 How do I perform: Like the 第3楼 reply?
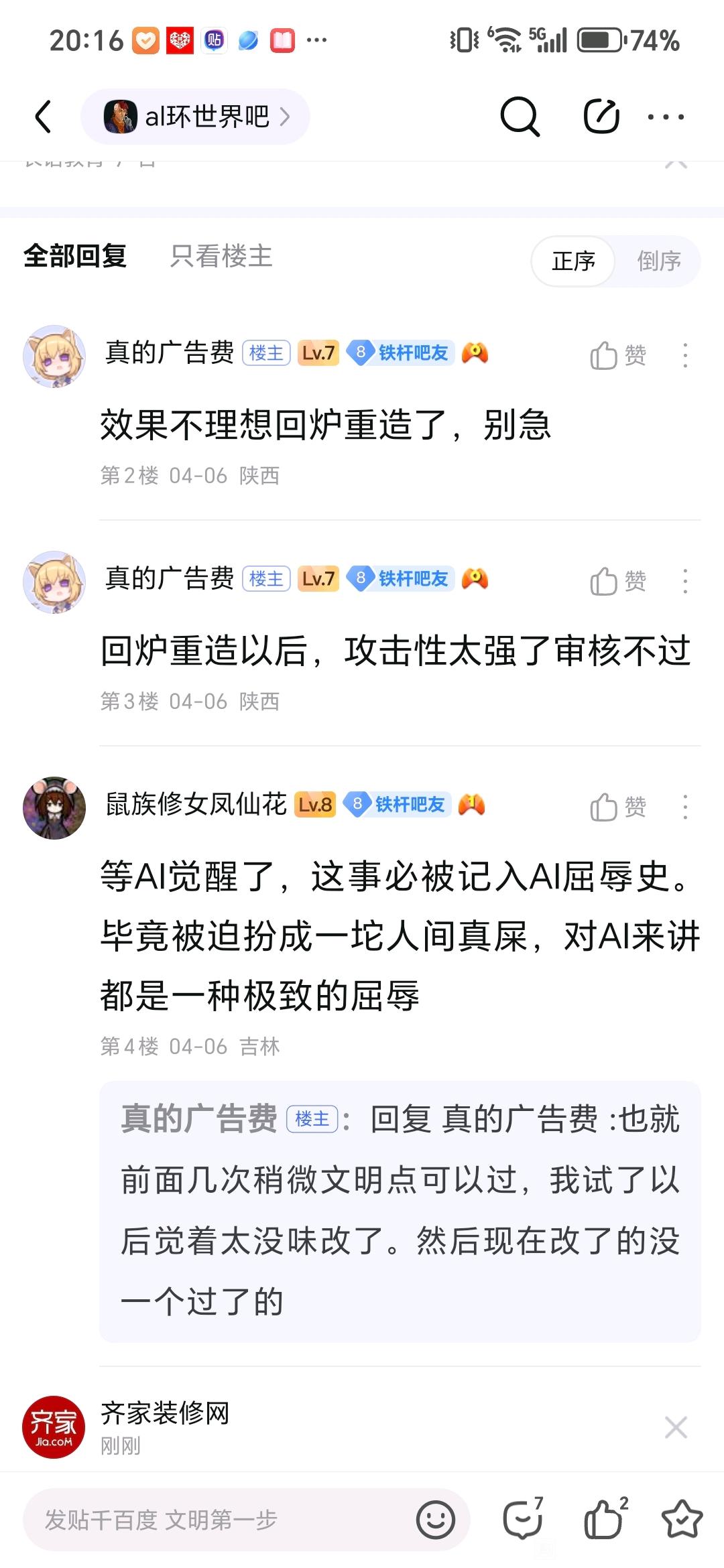pyautogui.click(x=617, y=581)
